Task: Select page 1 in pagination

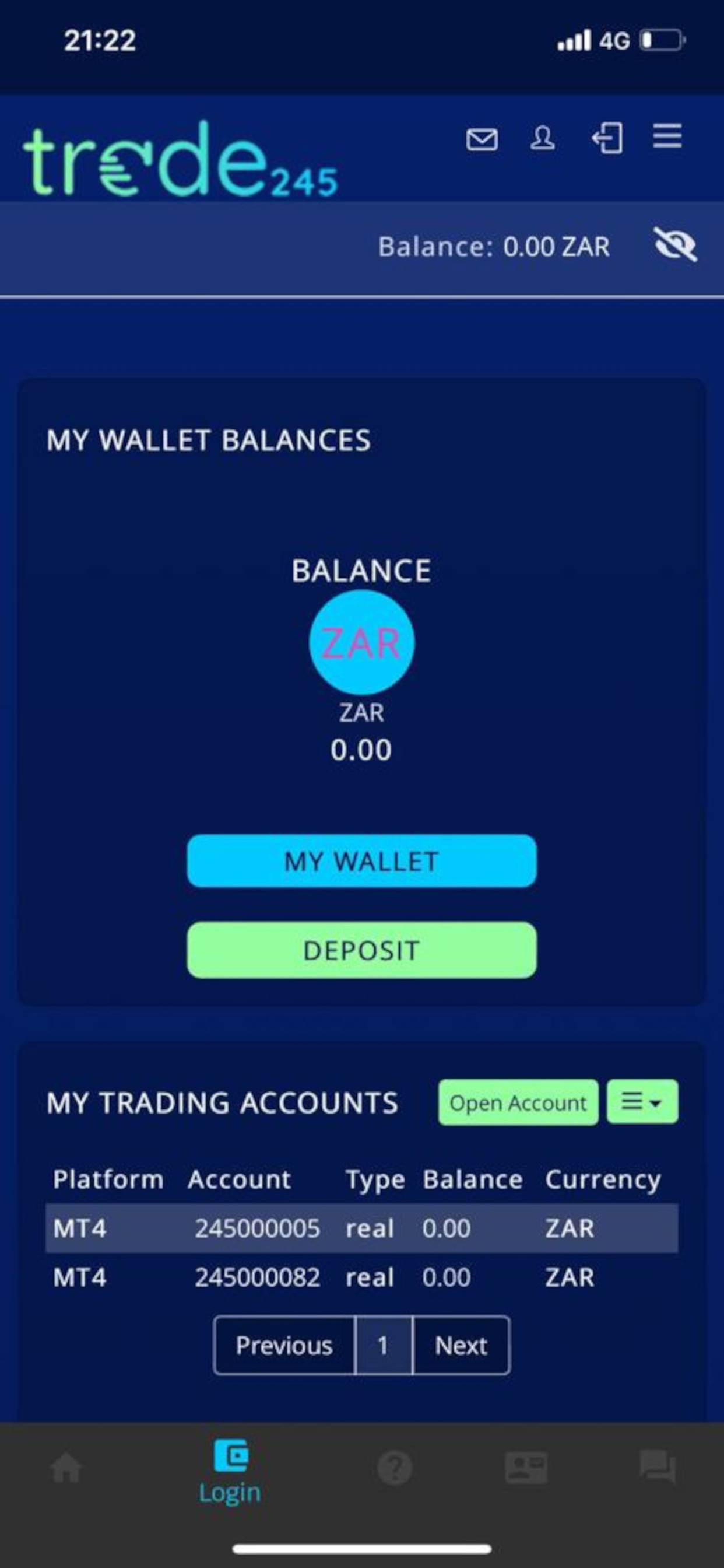Action: [384, 1345]
